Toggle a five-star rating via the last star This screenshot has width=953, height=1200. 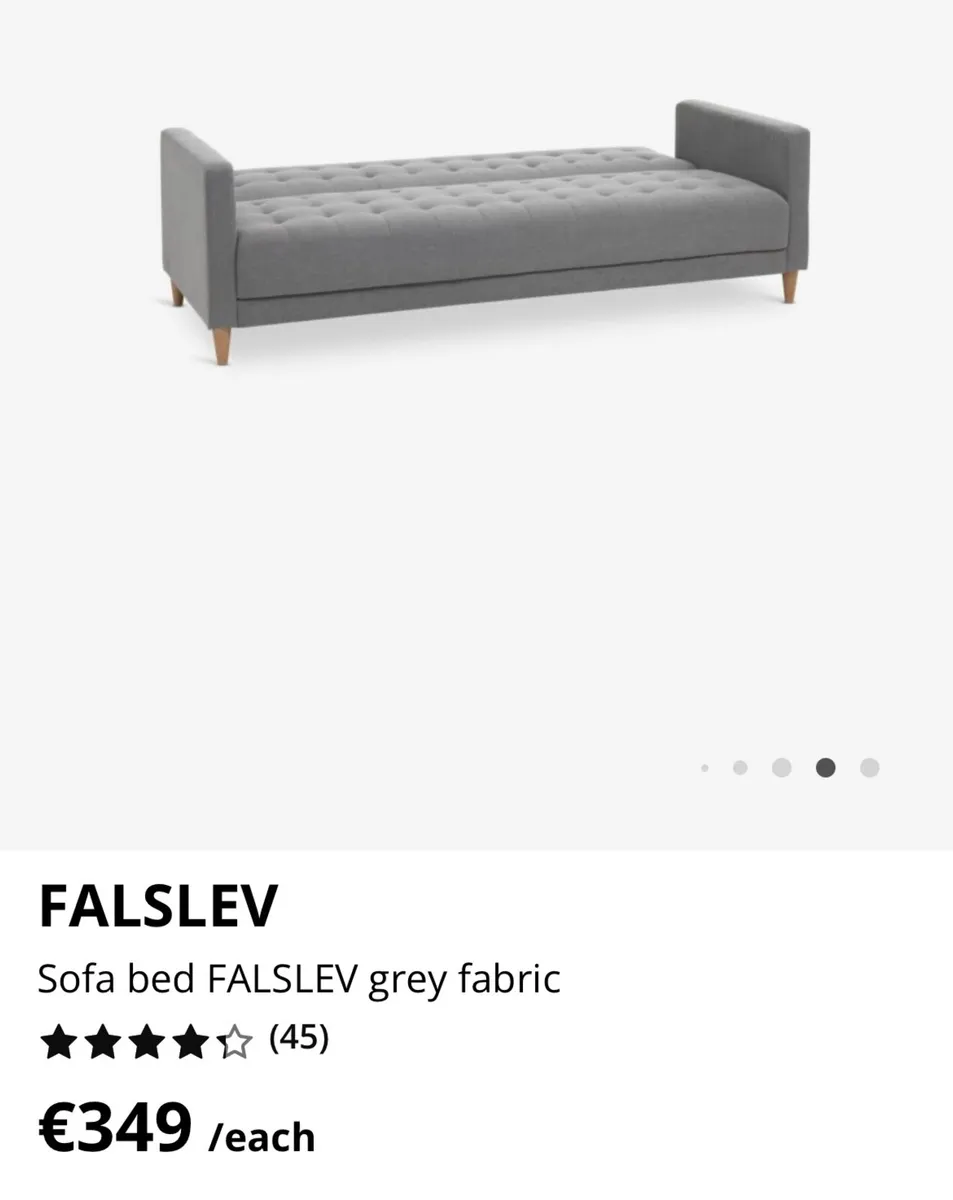(x=233, y=1040)
